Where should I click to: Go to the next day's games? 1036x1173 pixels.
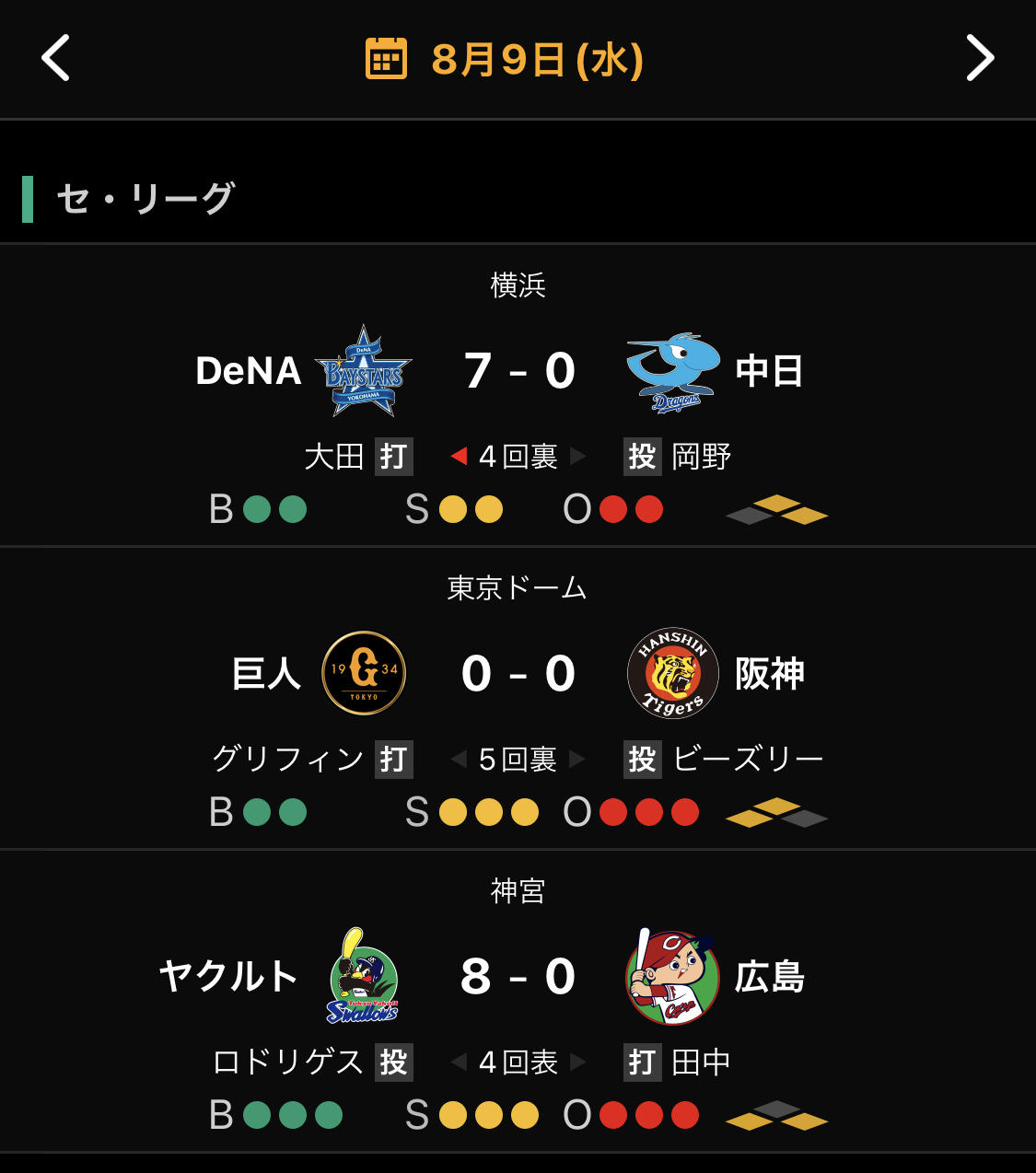click(980, 58)
